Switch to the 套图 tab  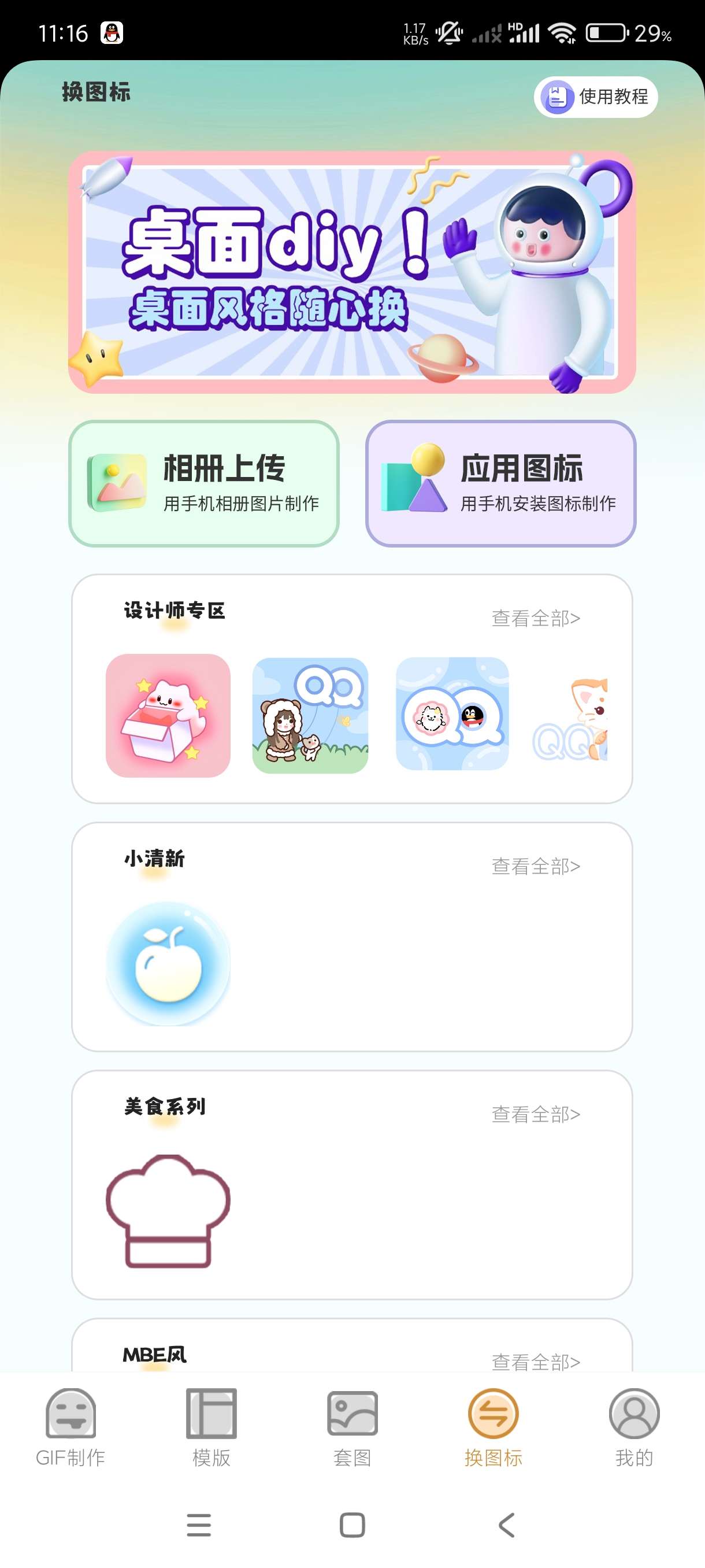[352, 1427]
